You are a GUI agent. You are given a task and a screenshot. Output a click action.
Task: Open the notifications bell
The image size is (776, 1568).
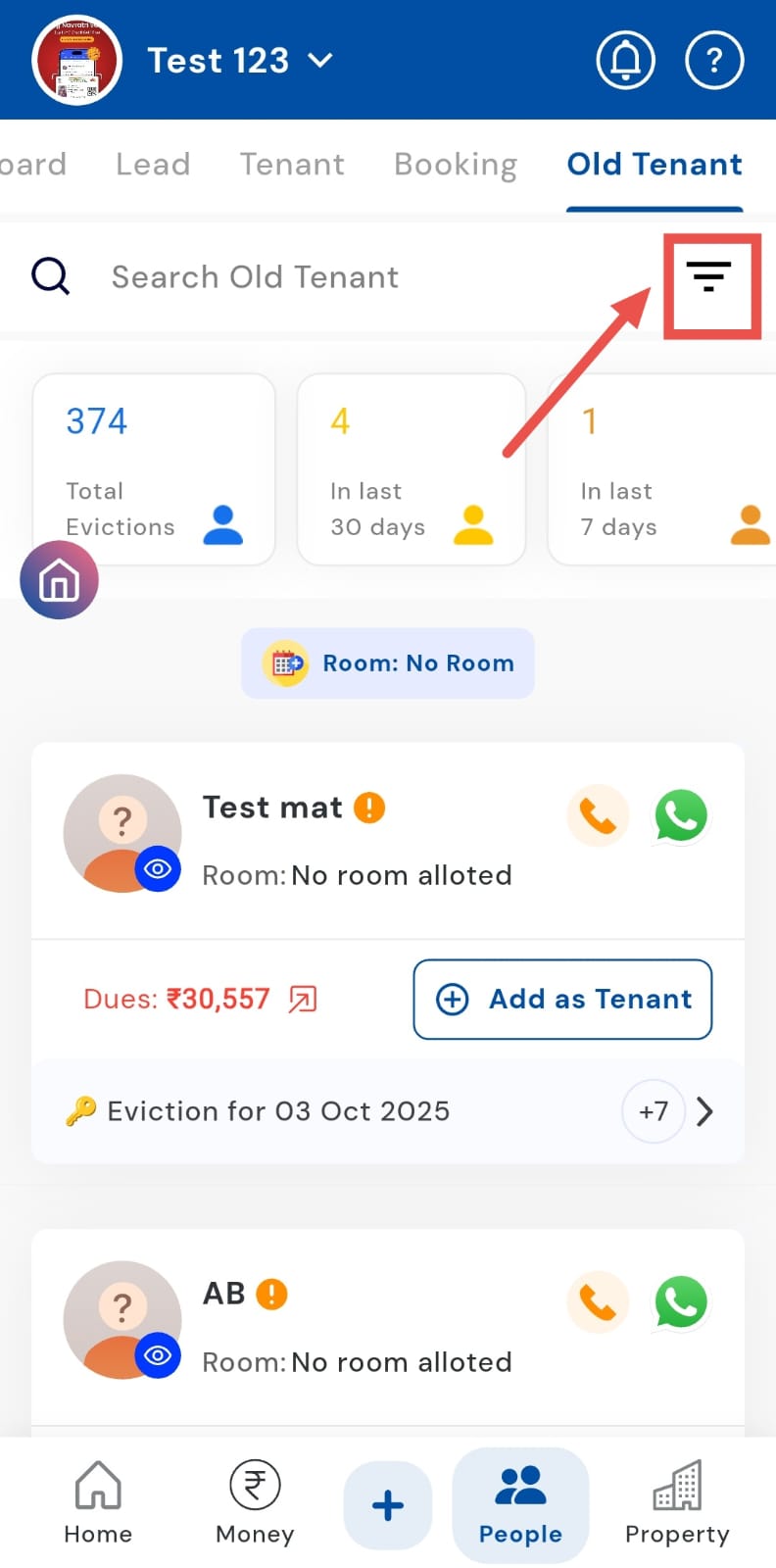point(625,61)
